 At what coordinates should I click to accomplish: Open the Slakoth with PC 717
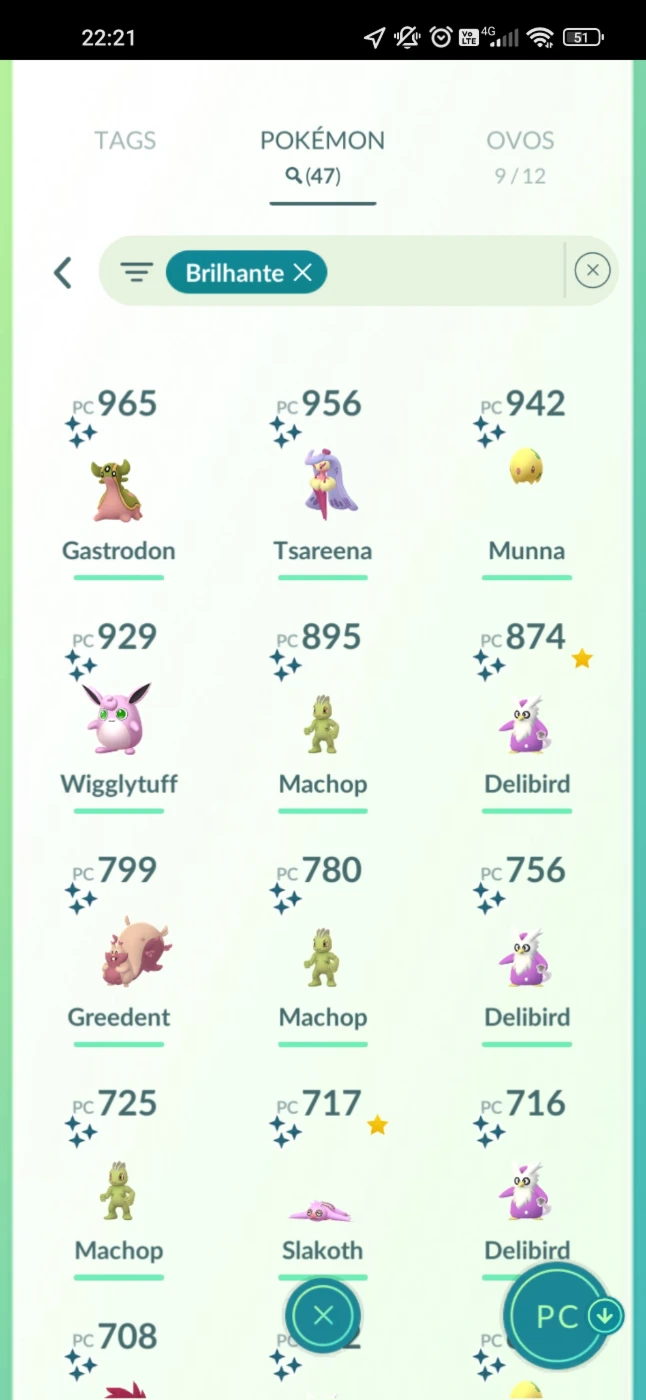322,1185
